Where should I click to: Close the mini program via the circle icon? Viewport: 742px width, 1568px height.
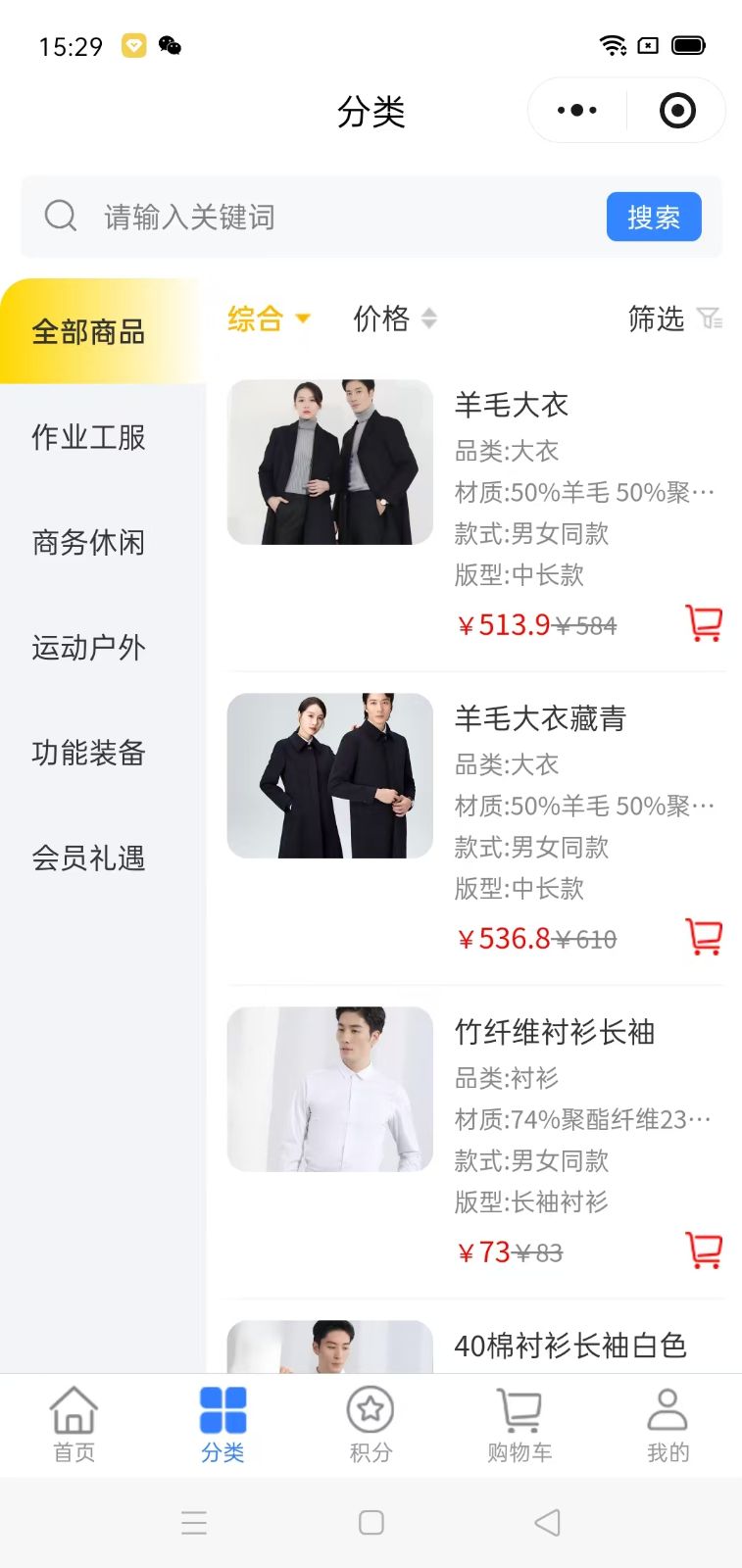[677, 111]
